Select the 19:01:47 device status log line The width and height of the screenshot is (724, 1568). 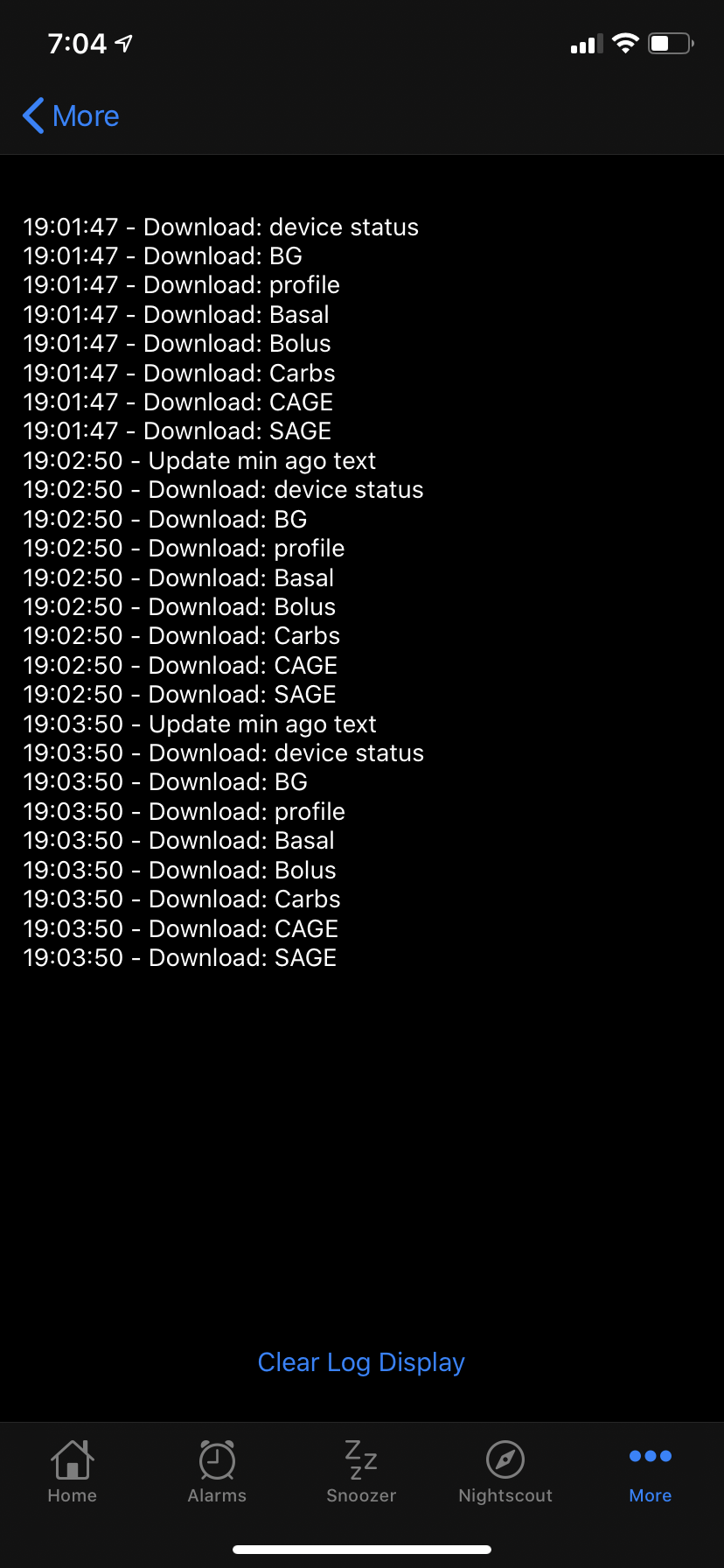(220, 227)
